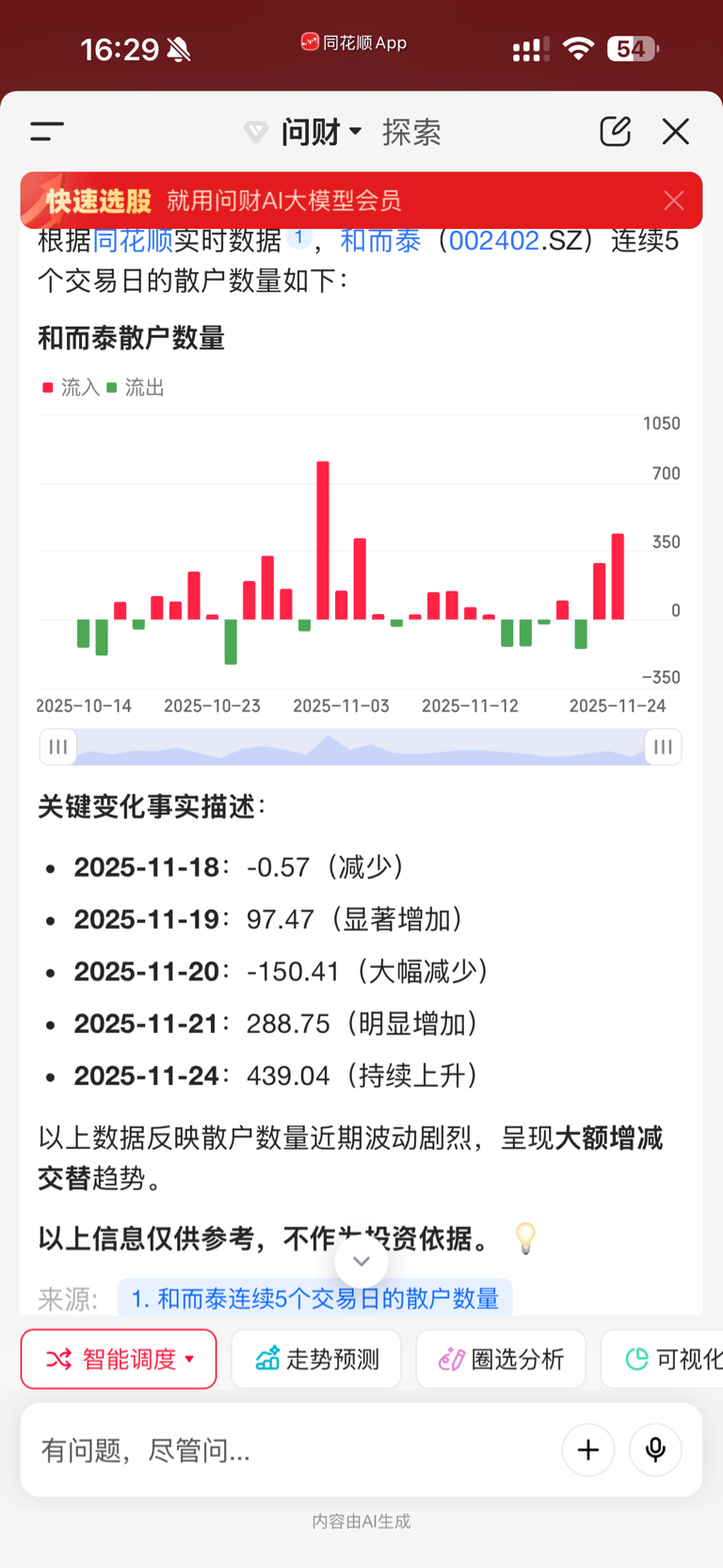Start voice input with the microphone
723x1568 pixels.
655,1450
